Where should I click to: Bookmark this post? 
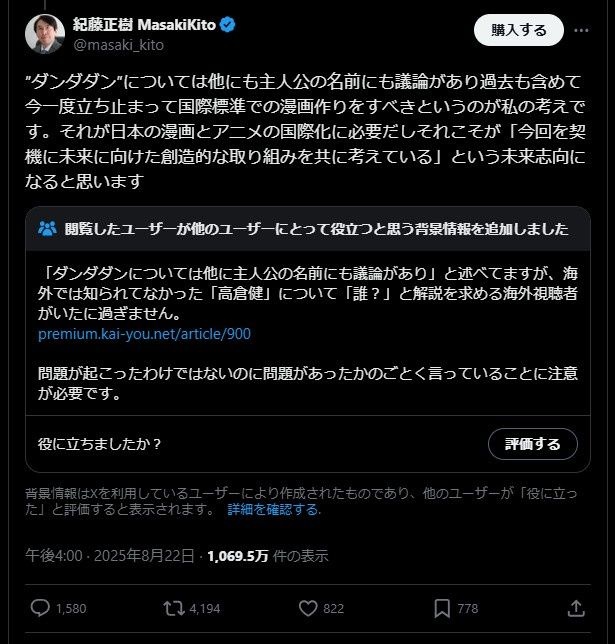pos(442,608)
